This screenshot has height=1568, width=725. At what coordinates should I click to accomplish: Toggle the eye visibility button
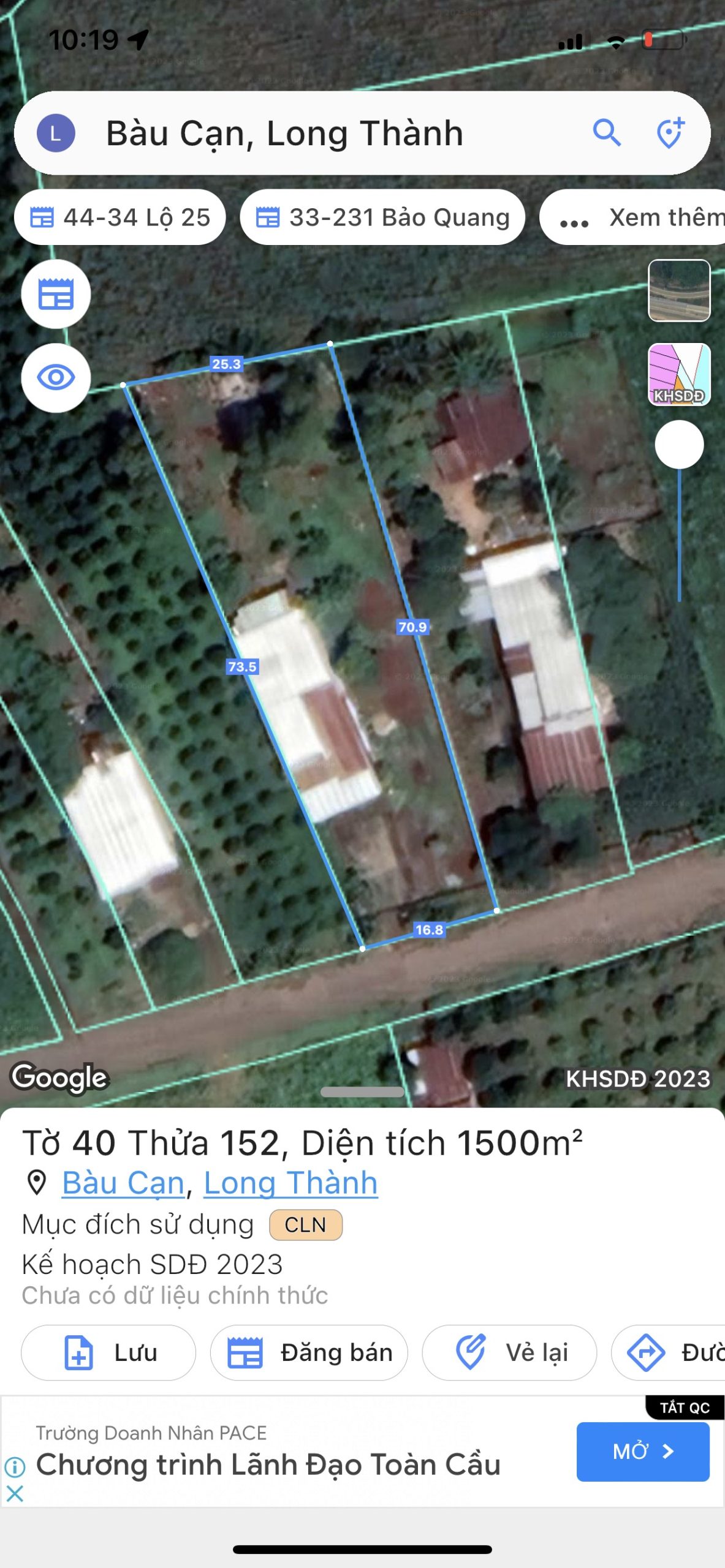56,377
